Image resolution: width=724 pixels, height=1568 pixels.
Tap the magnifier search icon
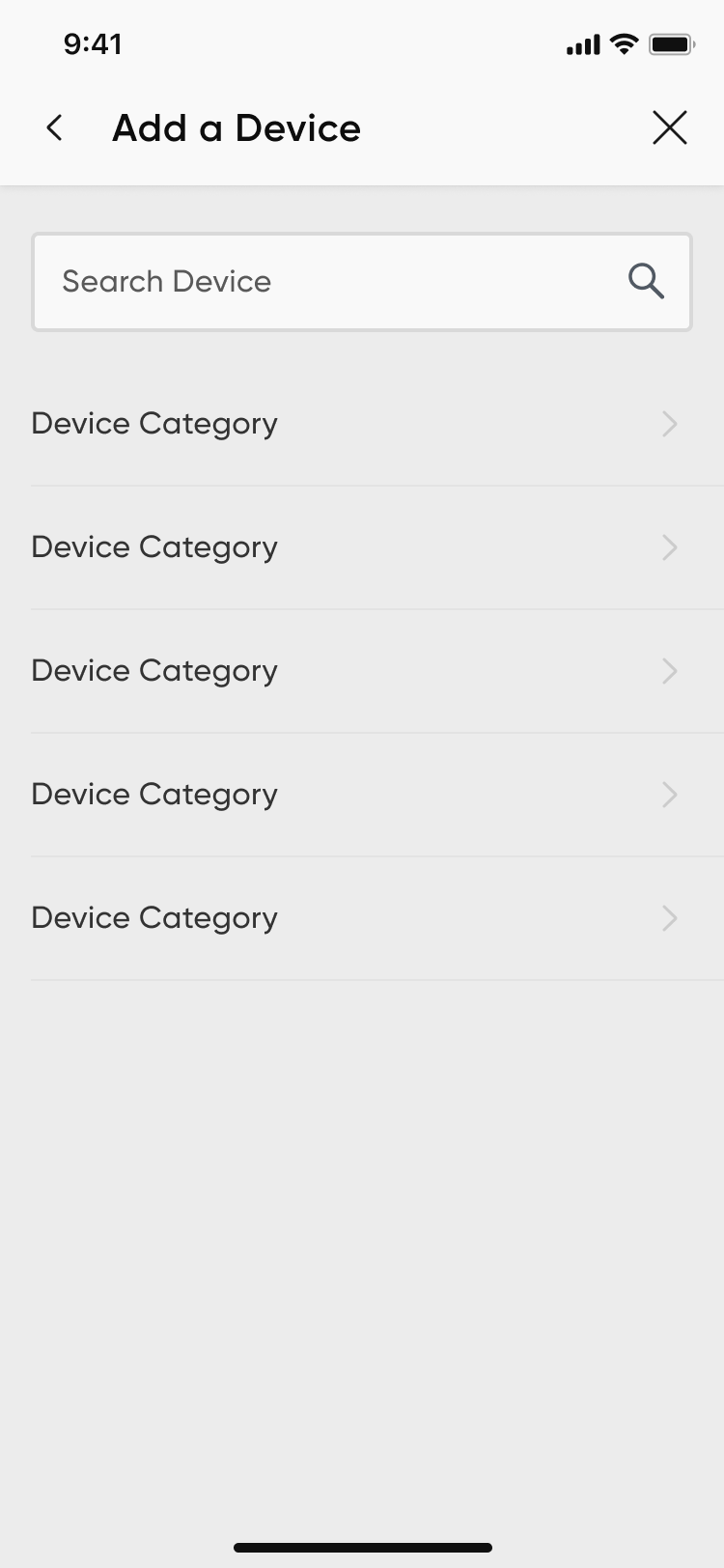click(646, 281)
